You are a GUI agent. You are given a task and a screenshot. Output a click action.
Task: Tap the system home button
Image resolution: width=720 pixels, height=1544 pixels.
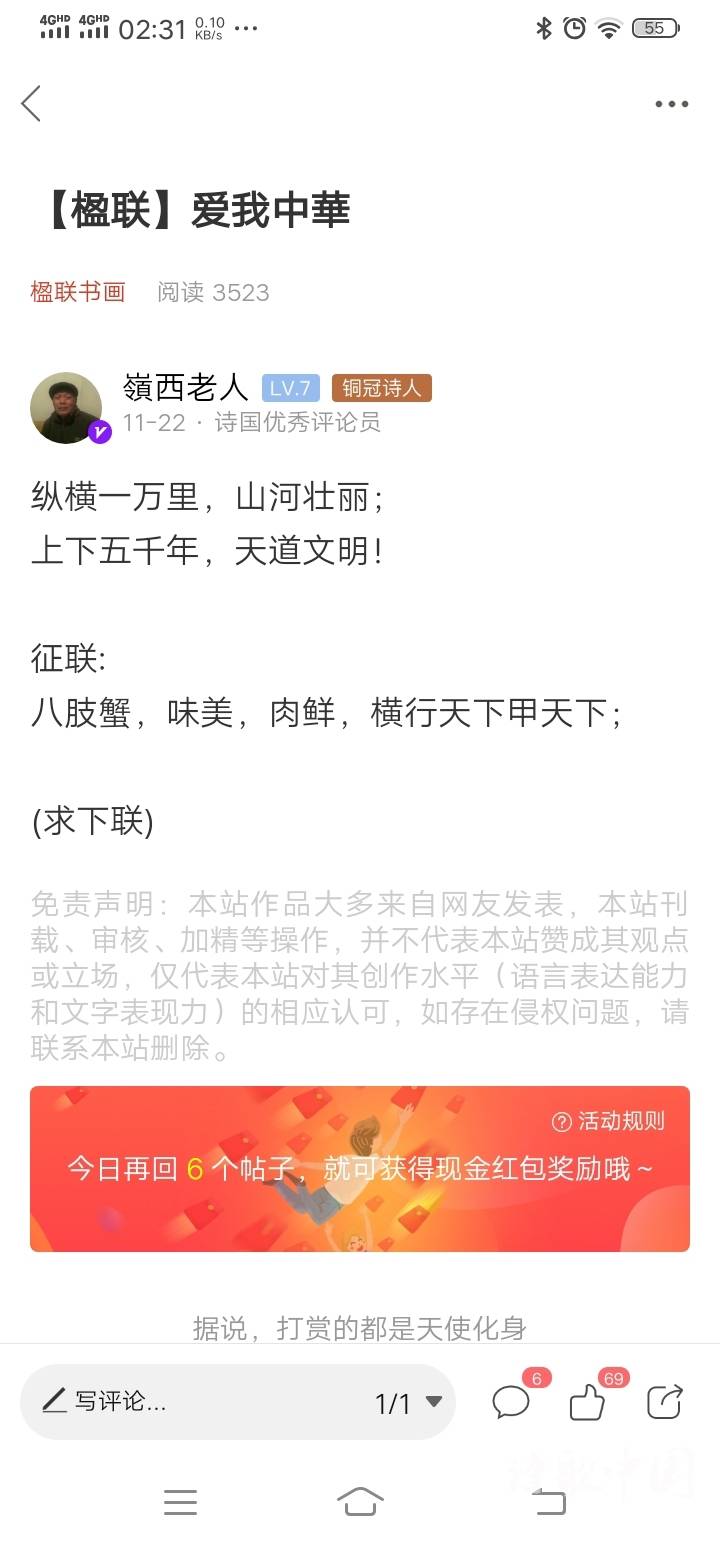[360, 1501]
